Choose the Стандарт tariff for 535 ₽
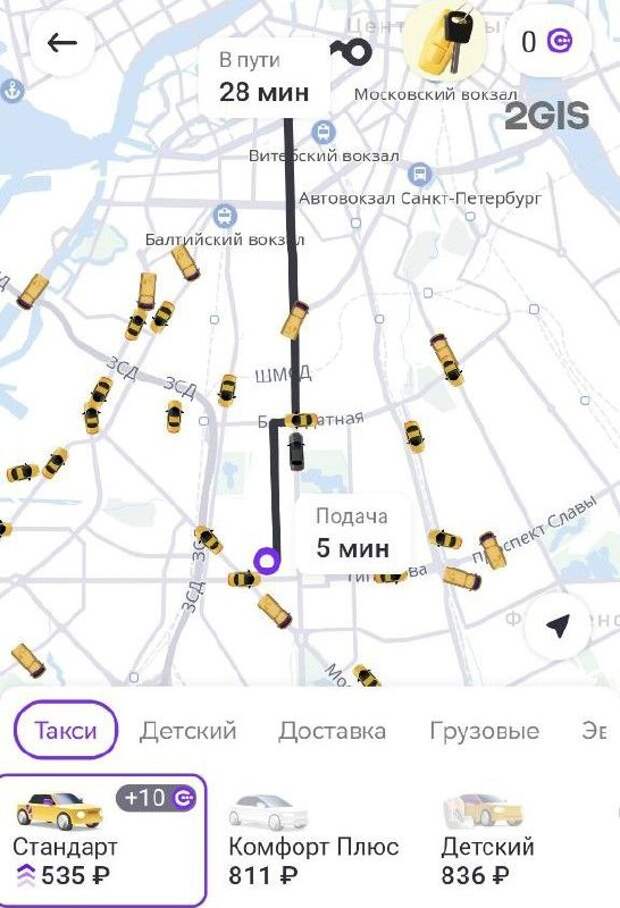Screen dimensions: 620x908 pos(105,840)
